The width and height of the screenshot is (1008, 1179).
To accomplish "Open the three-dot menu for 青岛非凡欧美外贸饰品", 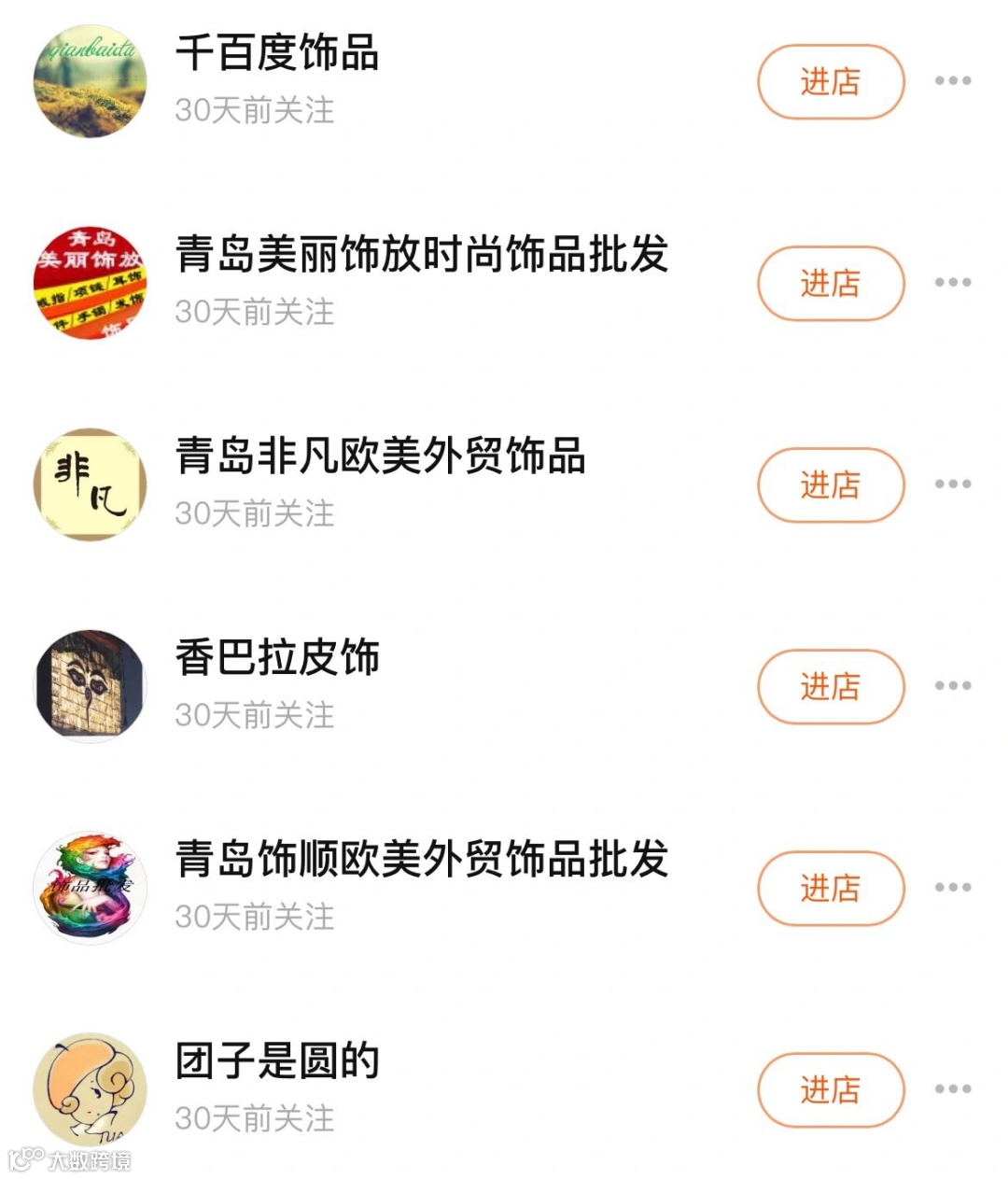I will pyautogui.click(x=953, y=484).
